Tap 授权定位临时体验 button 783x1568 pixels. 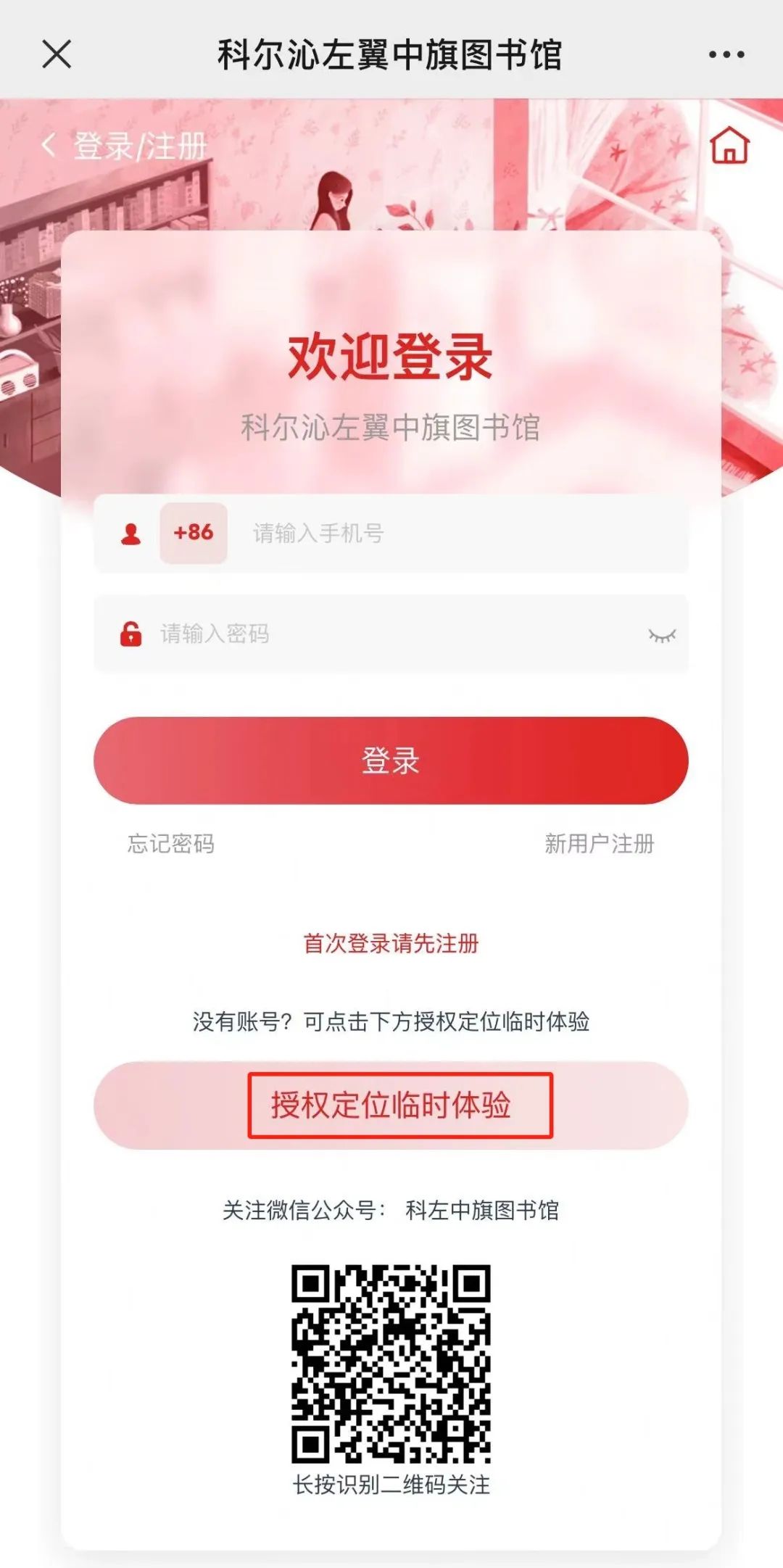click(x=391, y=1106)
